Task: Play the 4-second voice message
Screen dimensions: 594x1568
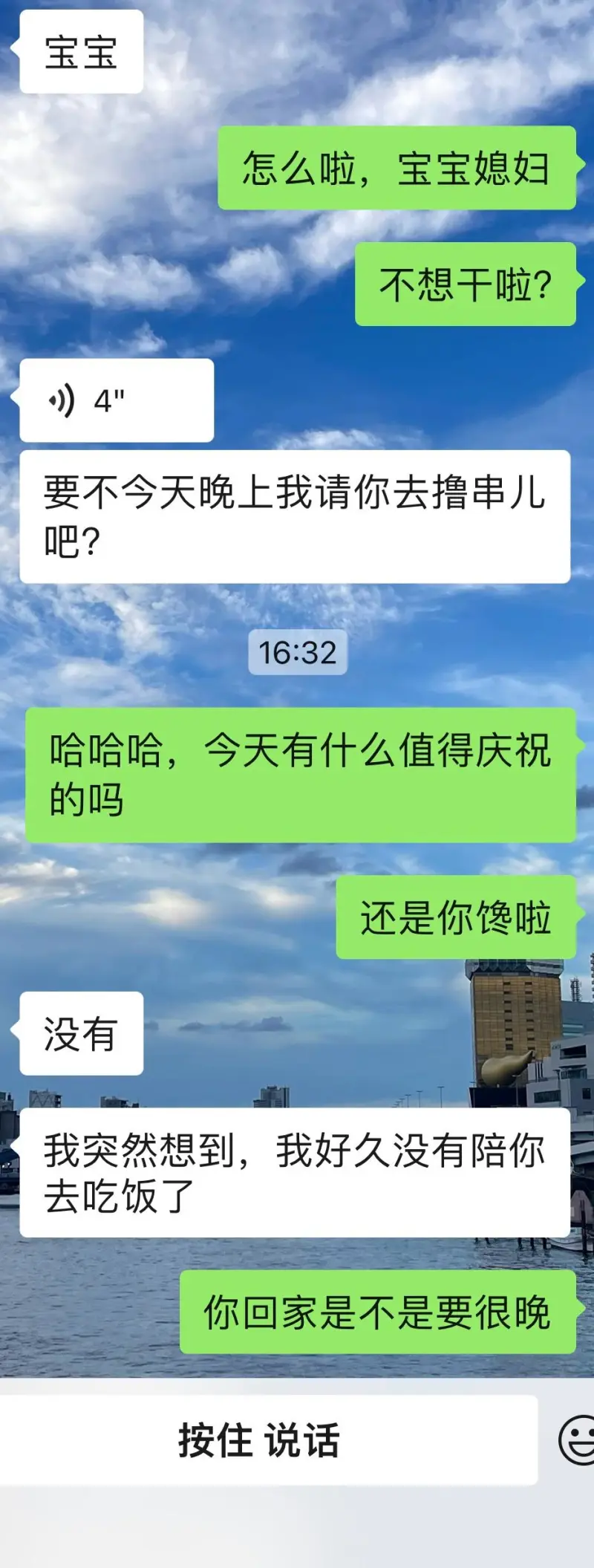Action: pyautogui.click(x=117, y=401)
